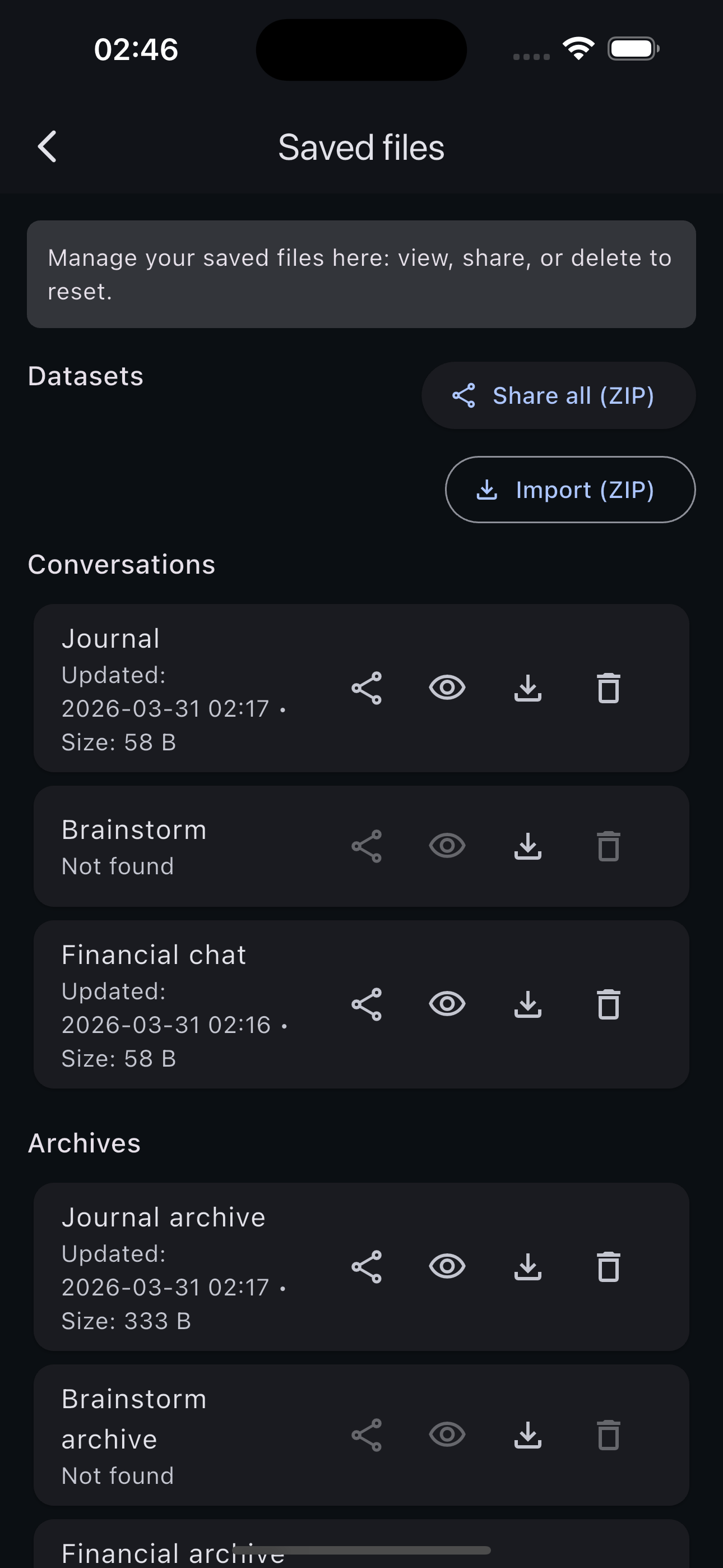Screen dimensions: 723x1568
Task: Preview the Journal archive contents
Action: pyautogui.click(x=447, y=1267)
